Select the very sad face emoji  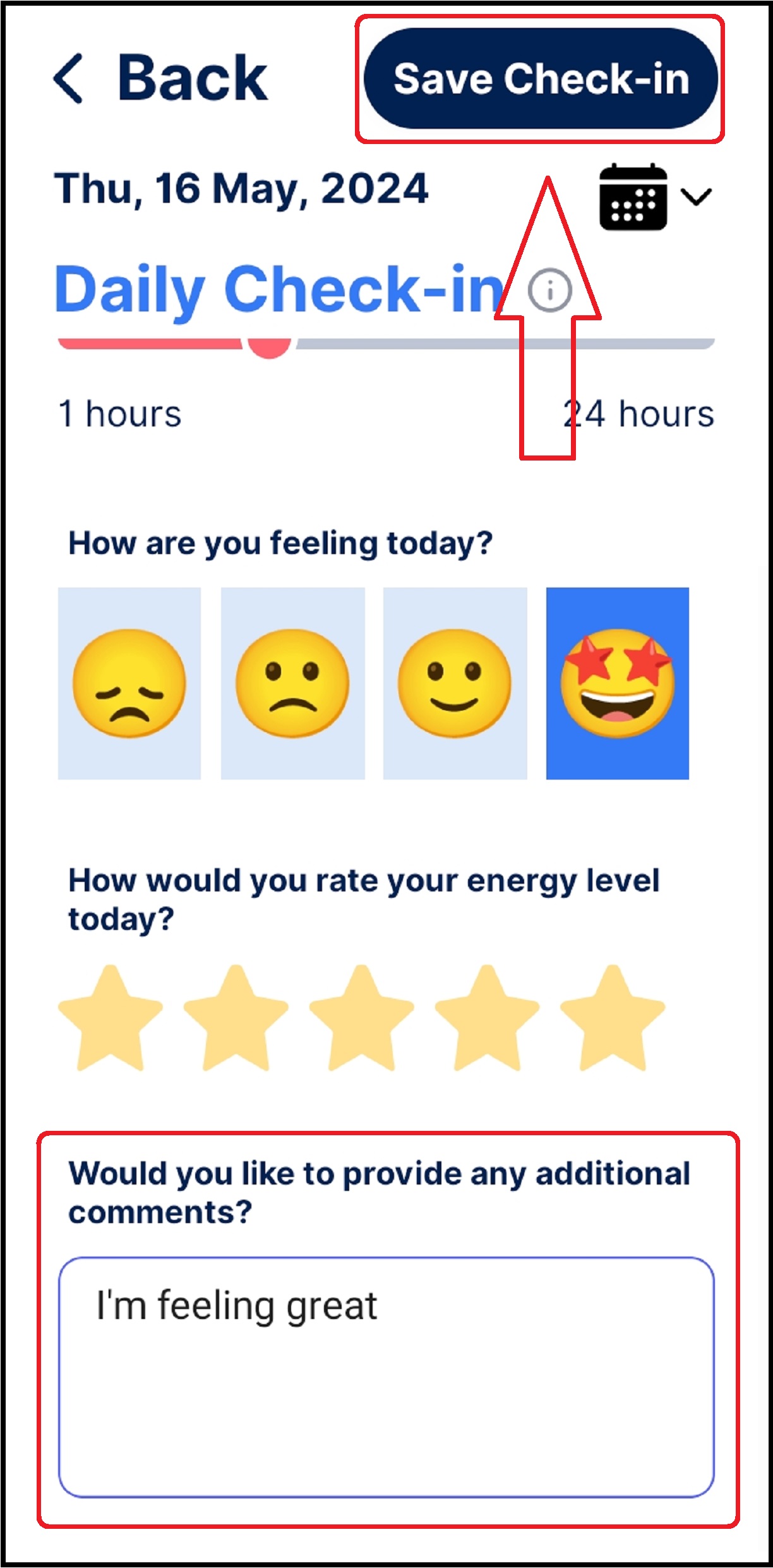coord(129,683)
